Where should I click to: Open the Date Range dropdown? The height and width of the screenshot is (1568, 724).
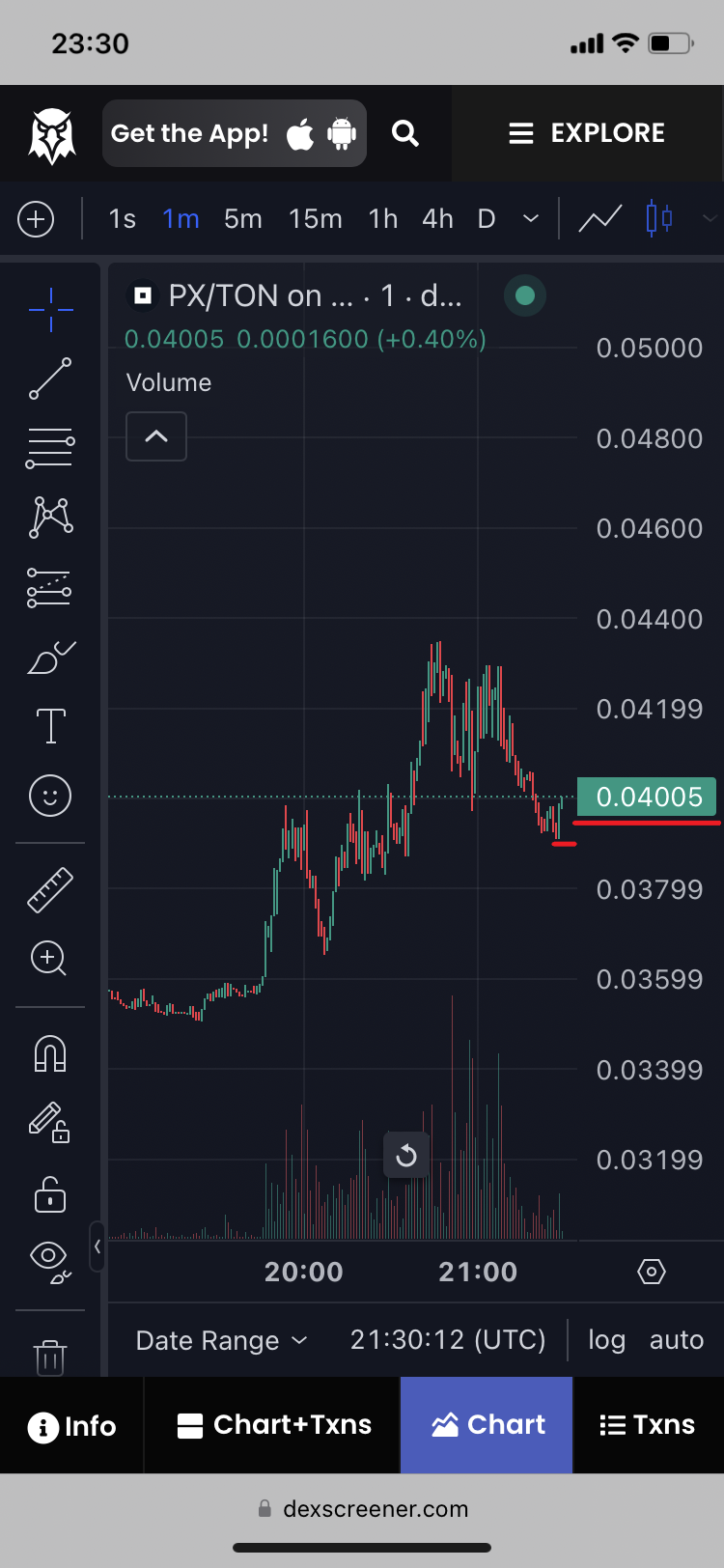pyautogui.click(x=221, y=1340)
